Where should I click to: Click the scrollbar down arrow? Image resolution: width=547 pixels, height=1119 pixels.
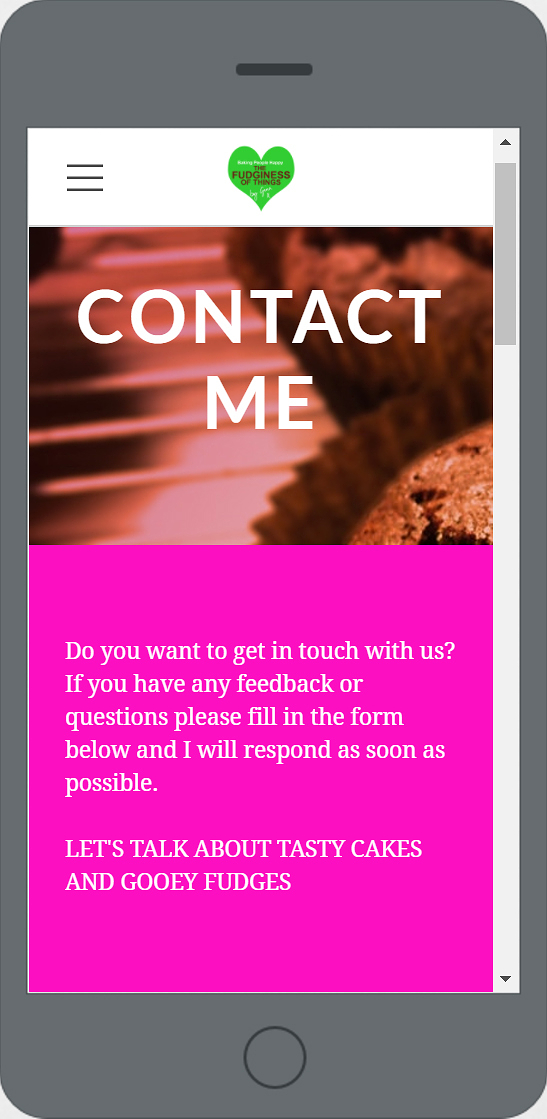(x=506, y=978)
